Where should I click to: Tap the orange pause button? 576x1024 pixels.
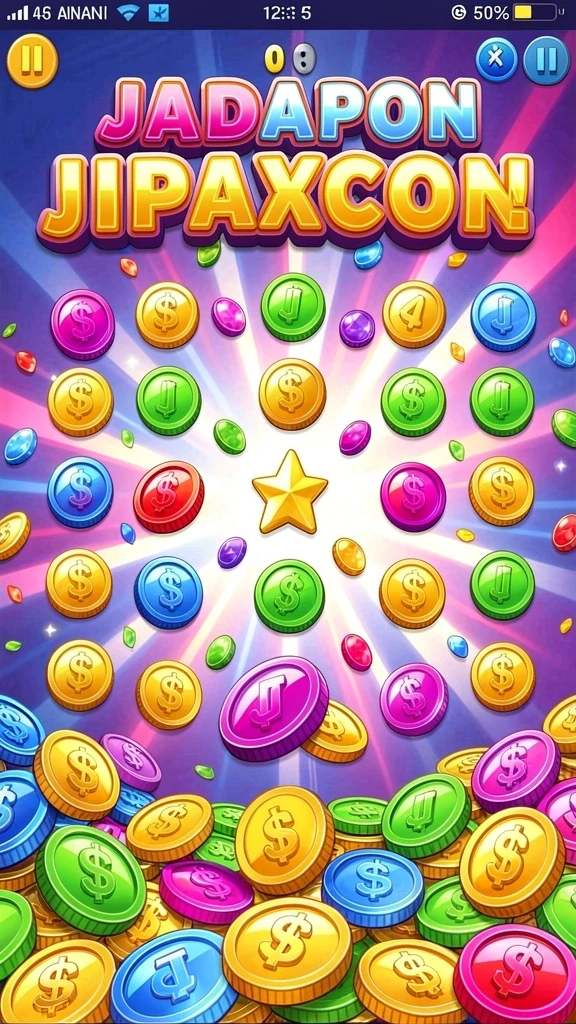click(x=32, y=61)
